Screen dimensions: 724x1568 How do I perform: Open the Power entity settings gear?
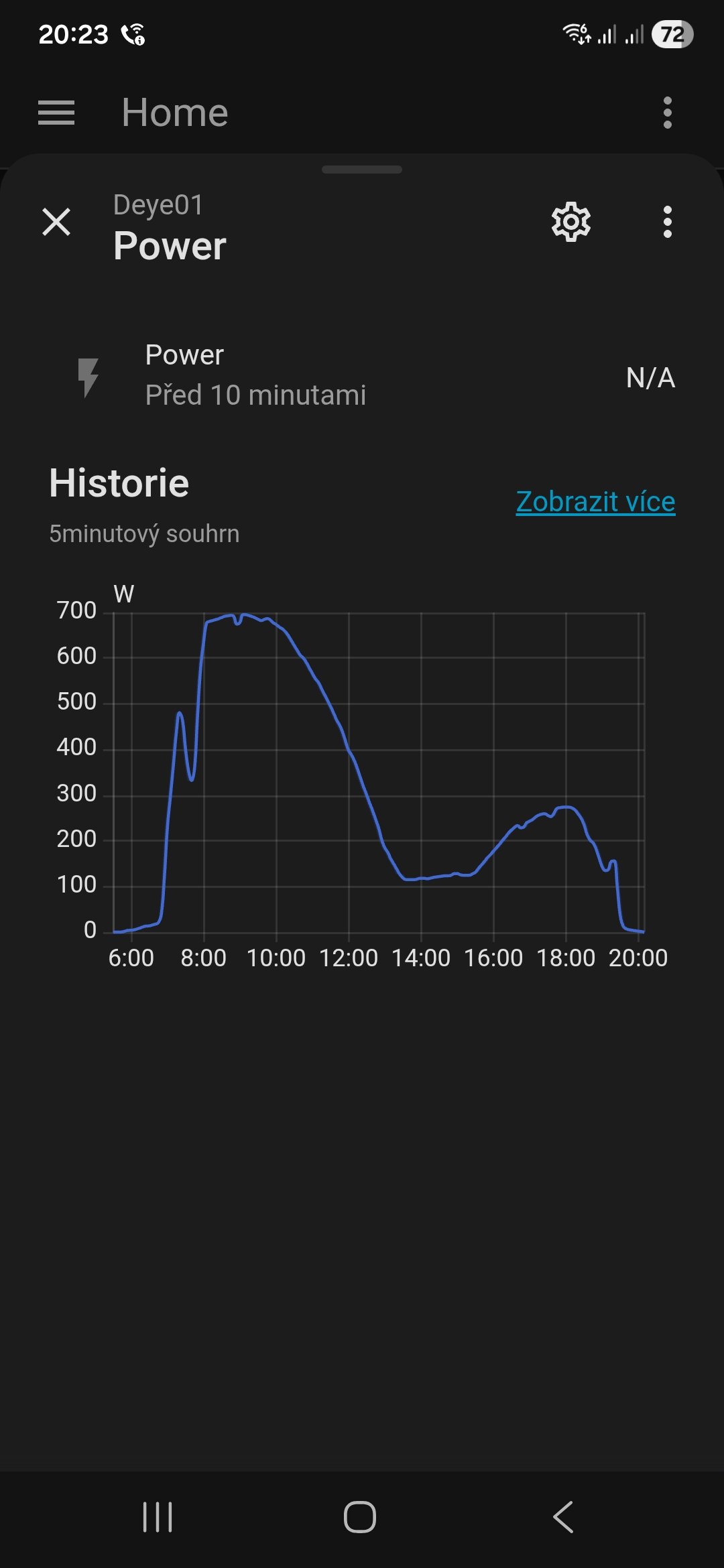pos(570,222)
